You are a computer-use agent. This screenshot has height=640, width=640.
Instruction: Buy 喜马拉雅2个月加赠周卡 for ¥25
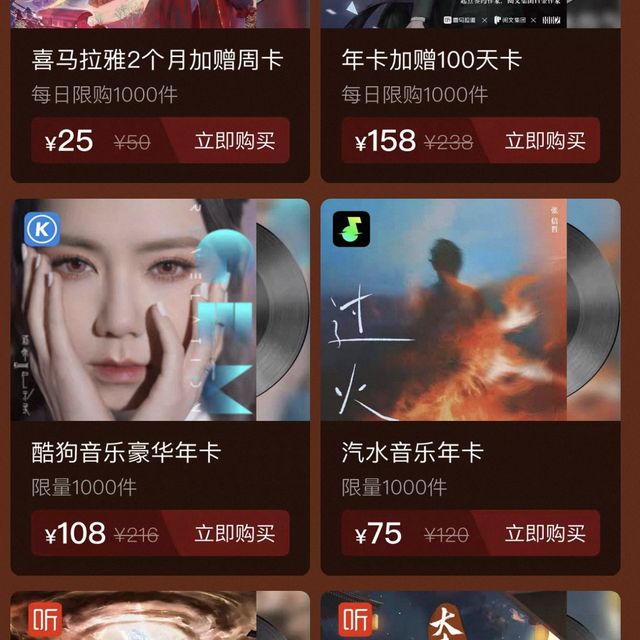(234, 141)
